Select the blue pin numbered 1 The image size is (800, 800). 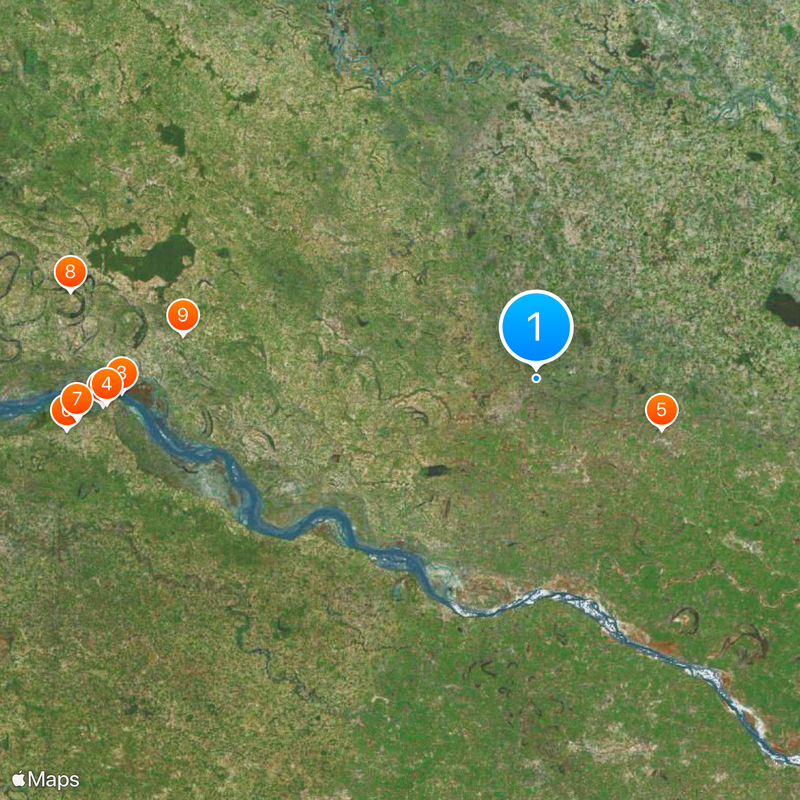pyautogui.click(x=536, y=326)
